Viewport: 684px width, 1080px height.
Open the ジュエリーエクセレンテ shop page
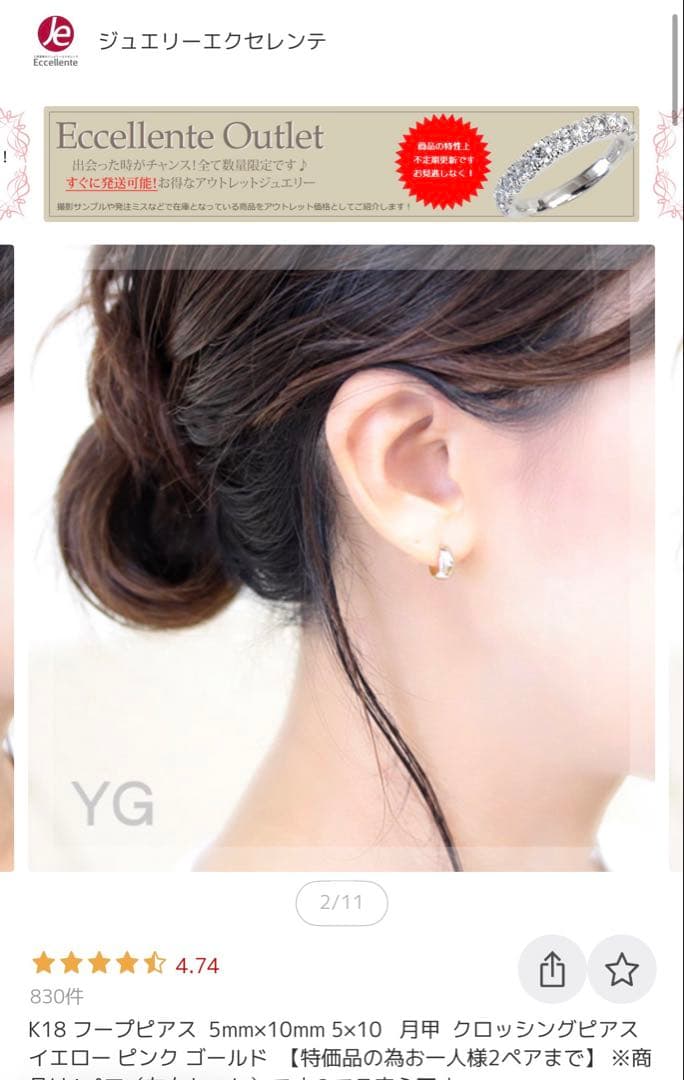click(x=211, y=41)
